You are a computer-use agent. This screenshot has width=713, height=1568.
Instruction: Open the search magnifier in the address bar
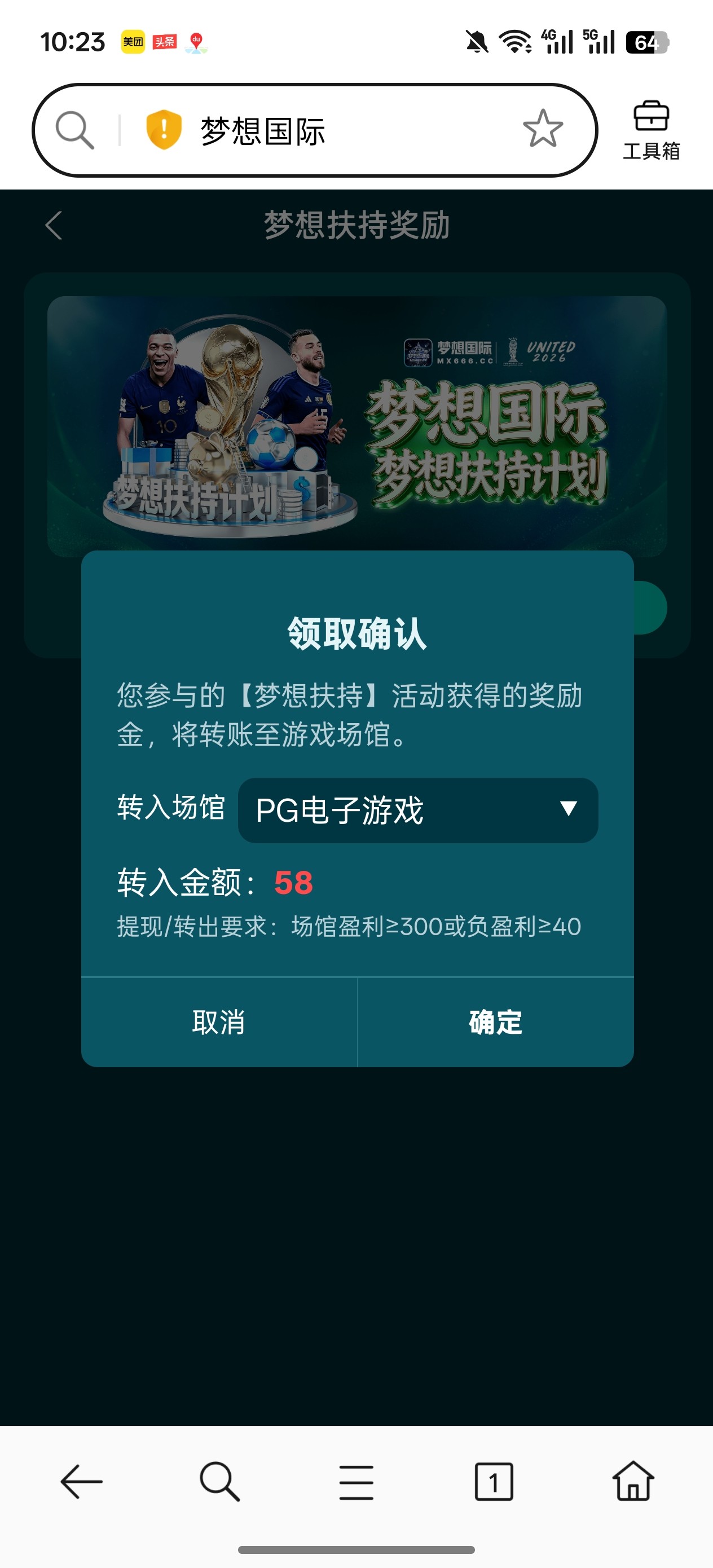coord(75,130)
